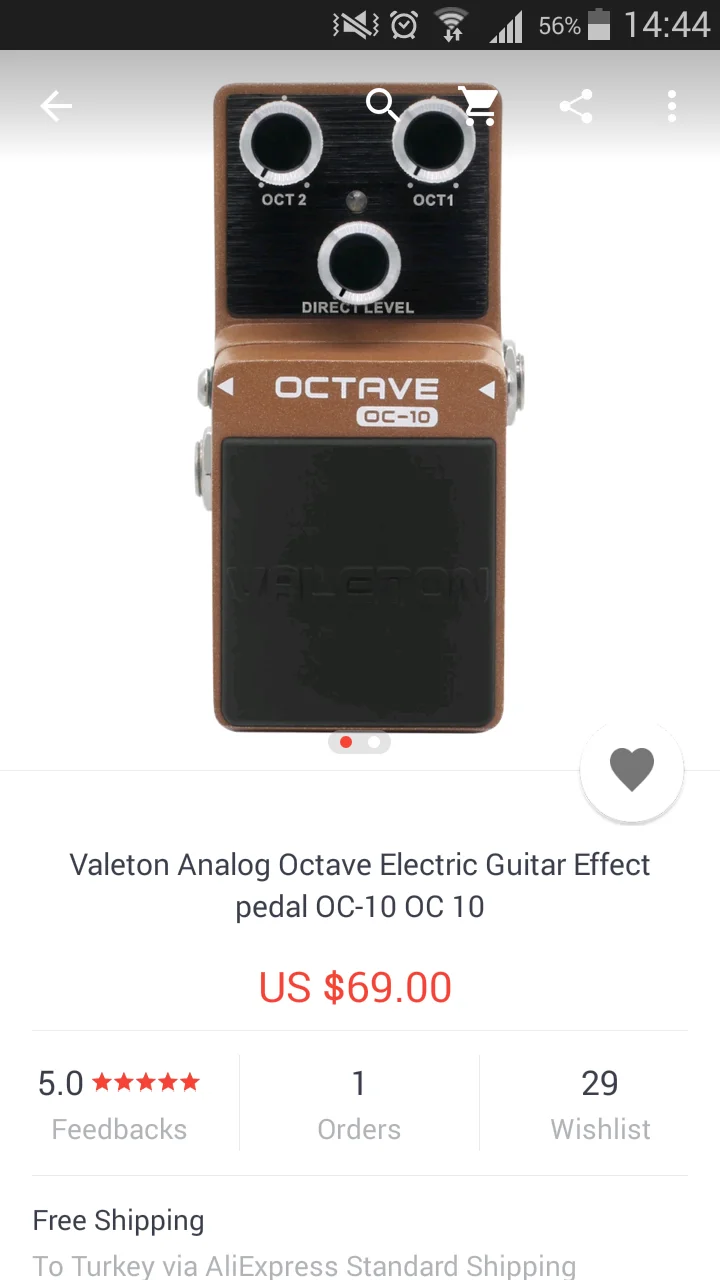Viewport: 720px width, 1280px height.
Task: Add the pedal to wishlist with heart
Action: 632,770
